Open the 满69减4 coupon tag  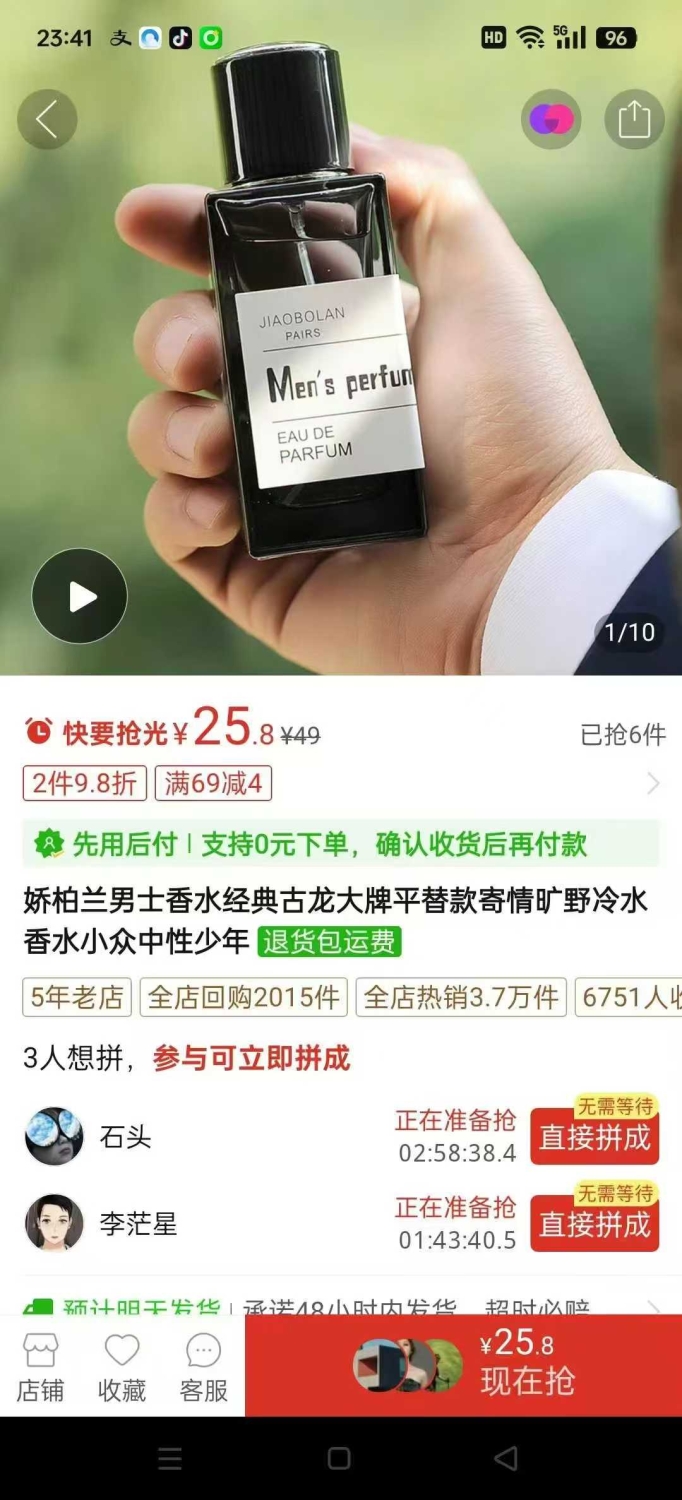tap(213, 783)
